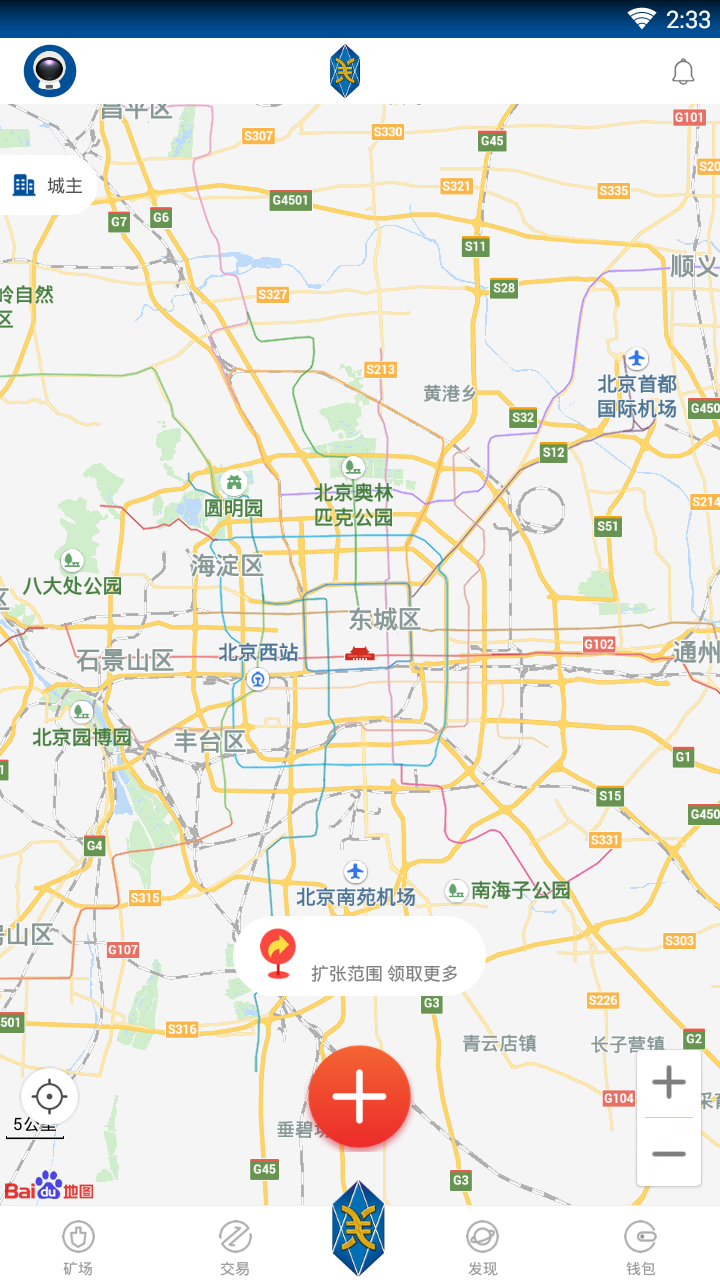Switch to the 钱包 tab
Screen dimensions: 720x1280
(640, 1247)
